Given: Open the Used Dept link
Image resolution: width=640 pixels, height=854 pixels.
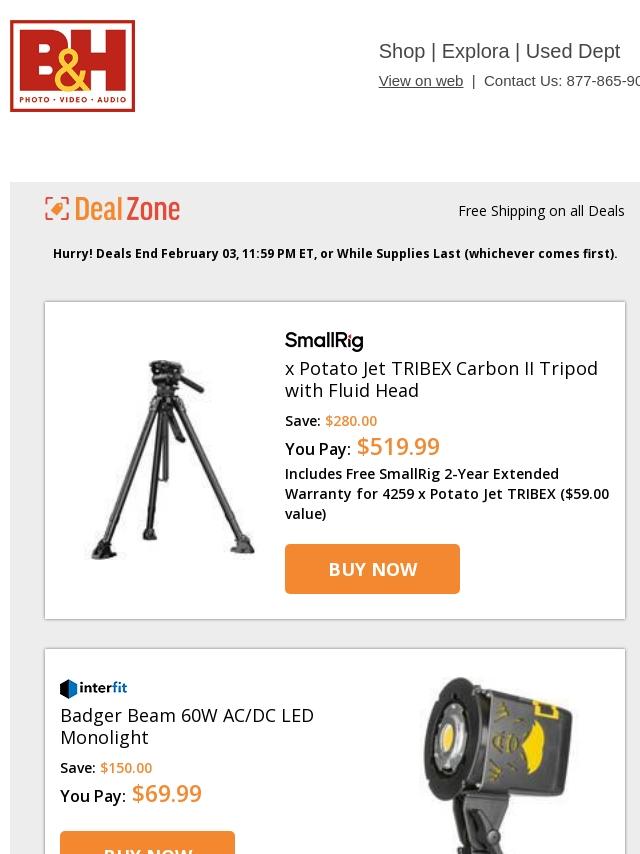Looking at the screenshot, I should tap(572, 51).
